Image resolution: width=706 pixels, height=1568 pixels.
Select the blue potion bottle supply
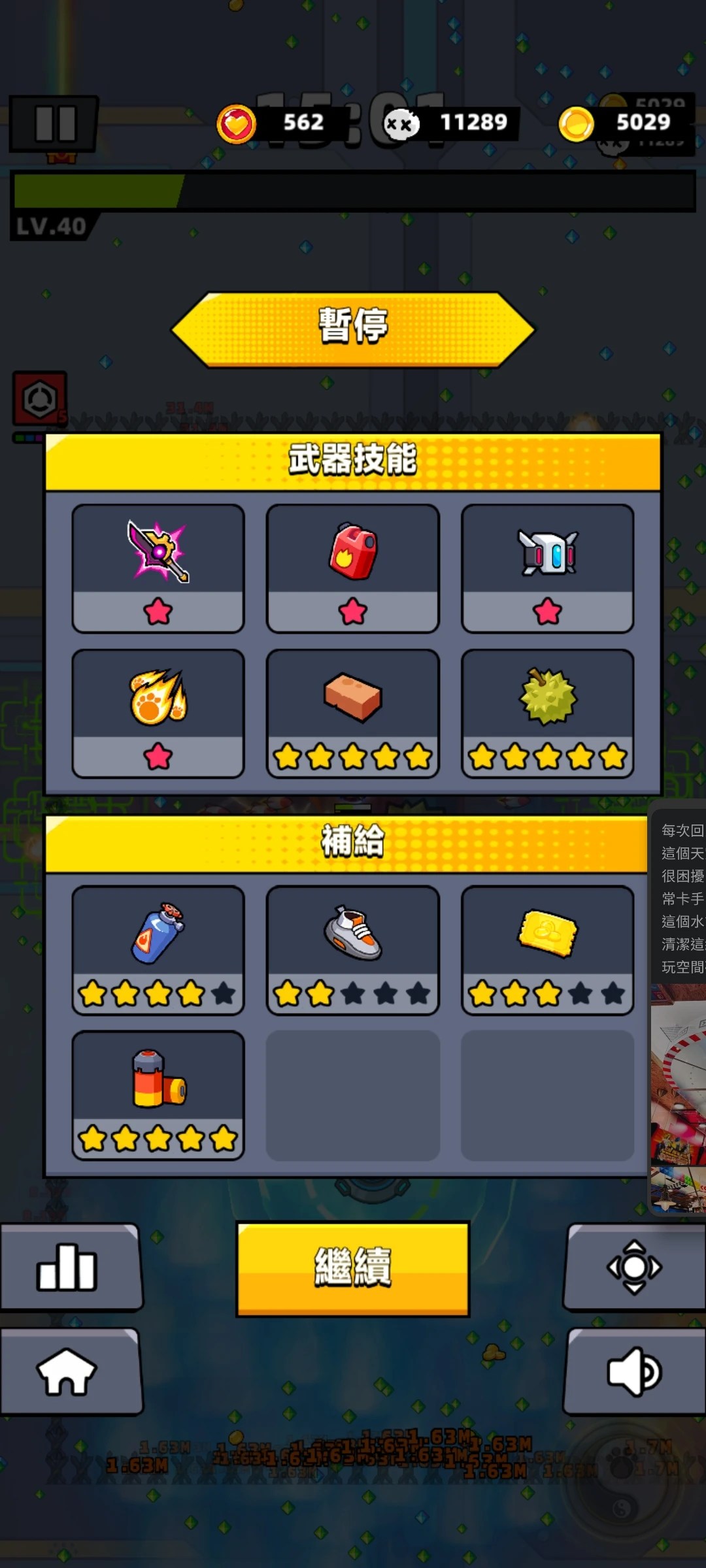coord(158,950)
